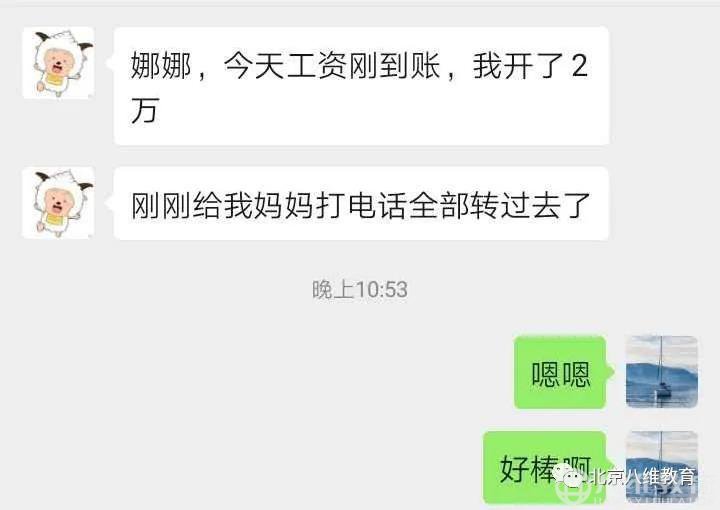720x510 pixels.
Task: Open sender's avatar beside the 工资刚到账 message
Action: [x=58, y=63]
